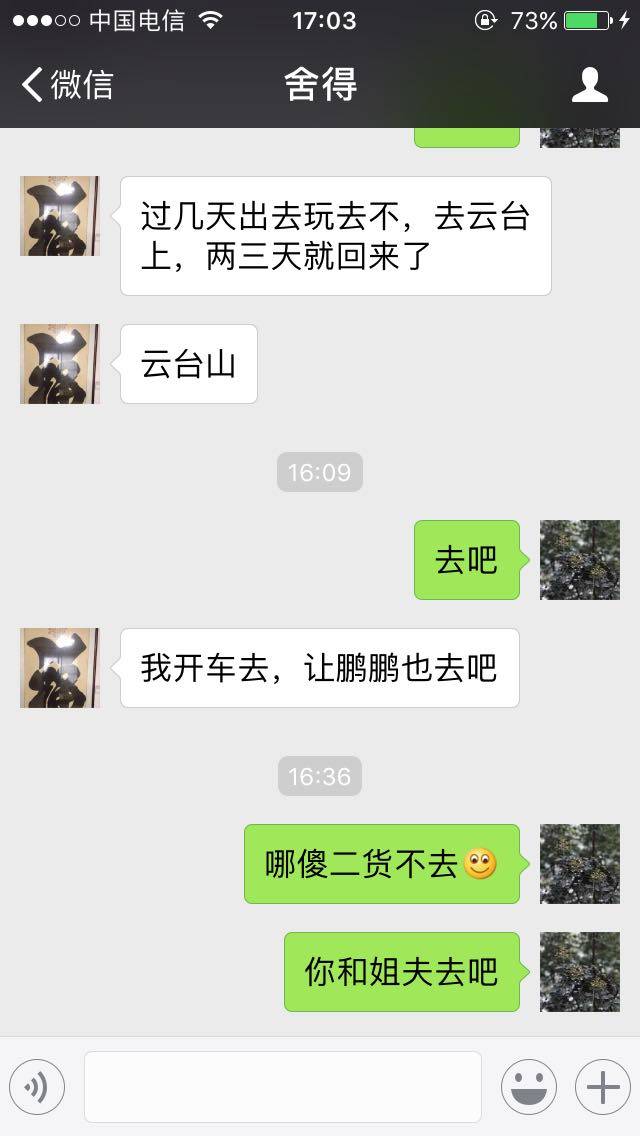The image size is (640, 1136).
Task: Open my avatar beside 你和姐夫去吧 message
Action: [x=580, y=972]
